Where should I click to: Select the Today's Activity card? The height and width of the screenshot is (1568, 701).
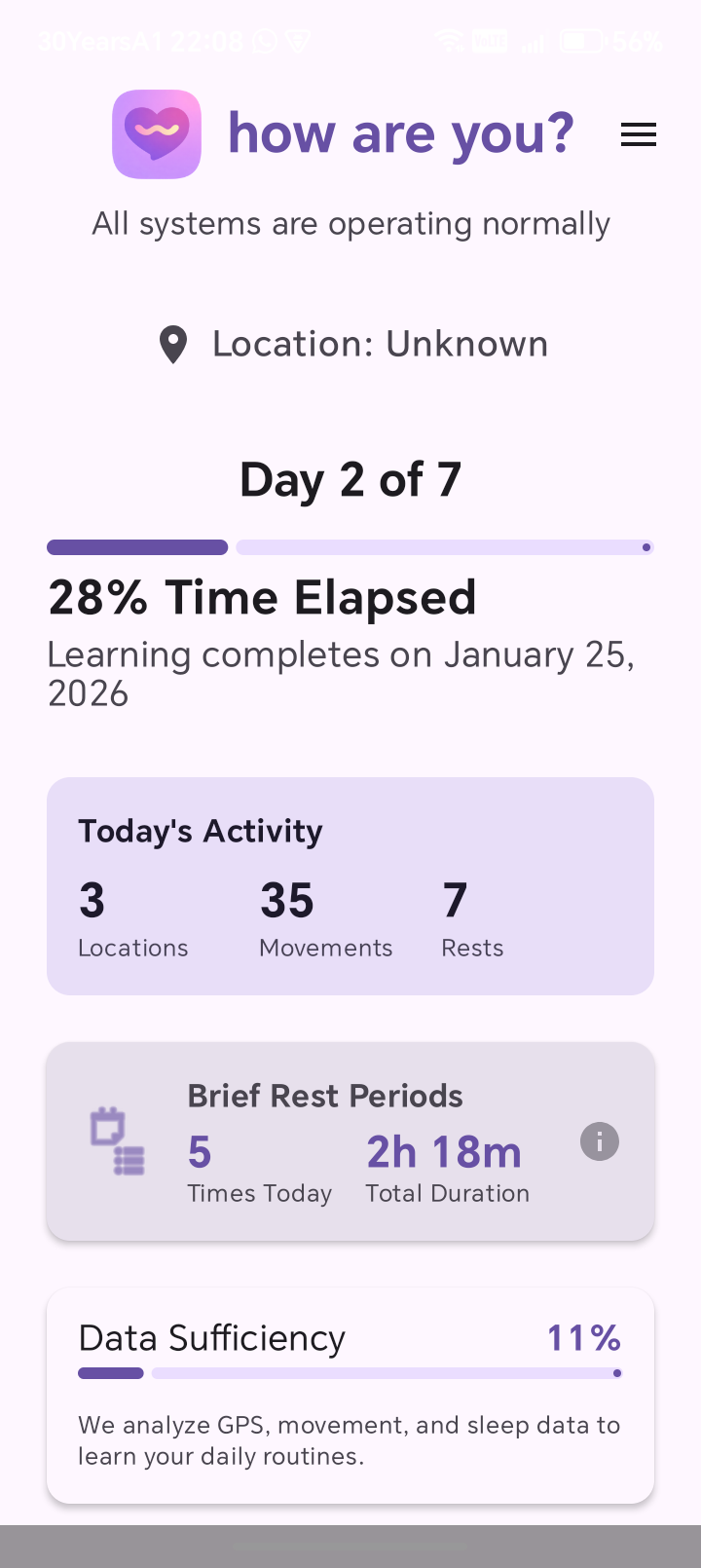point(350,884)
